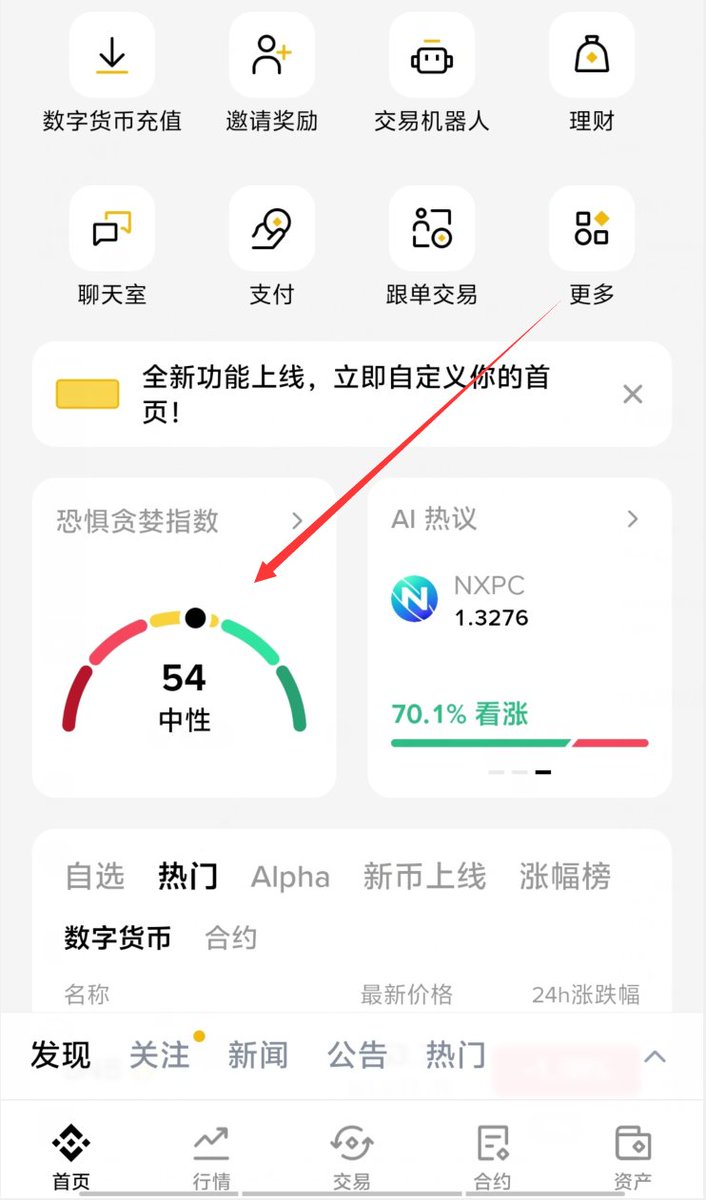This screenshot has height=1200, width=706.
Task: Select the Alpha market tab
Action: (x=290, y=876)
